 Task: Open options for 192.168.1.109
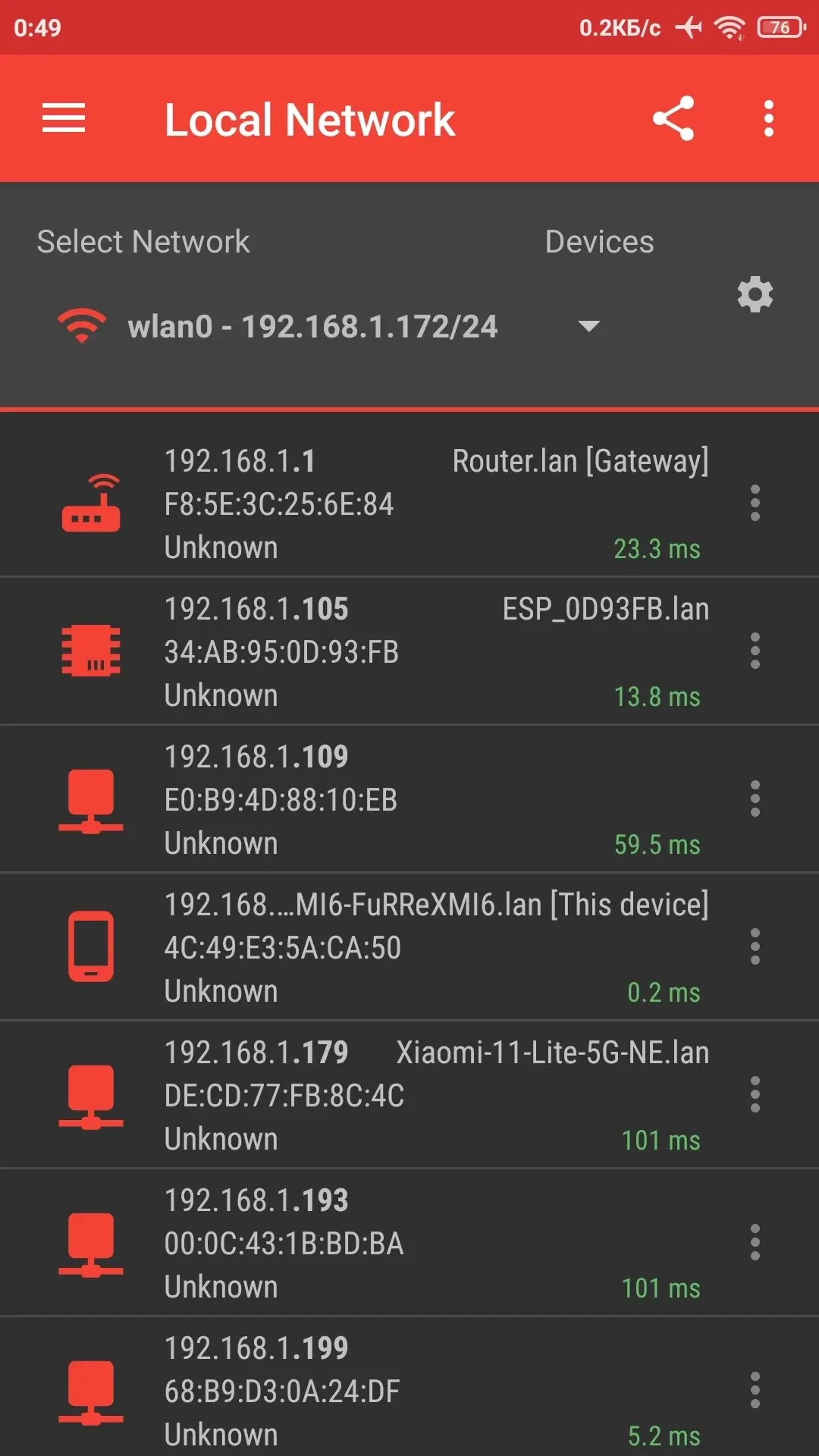click(755, 799)
